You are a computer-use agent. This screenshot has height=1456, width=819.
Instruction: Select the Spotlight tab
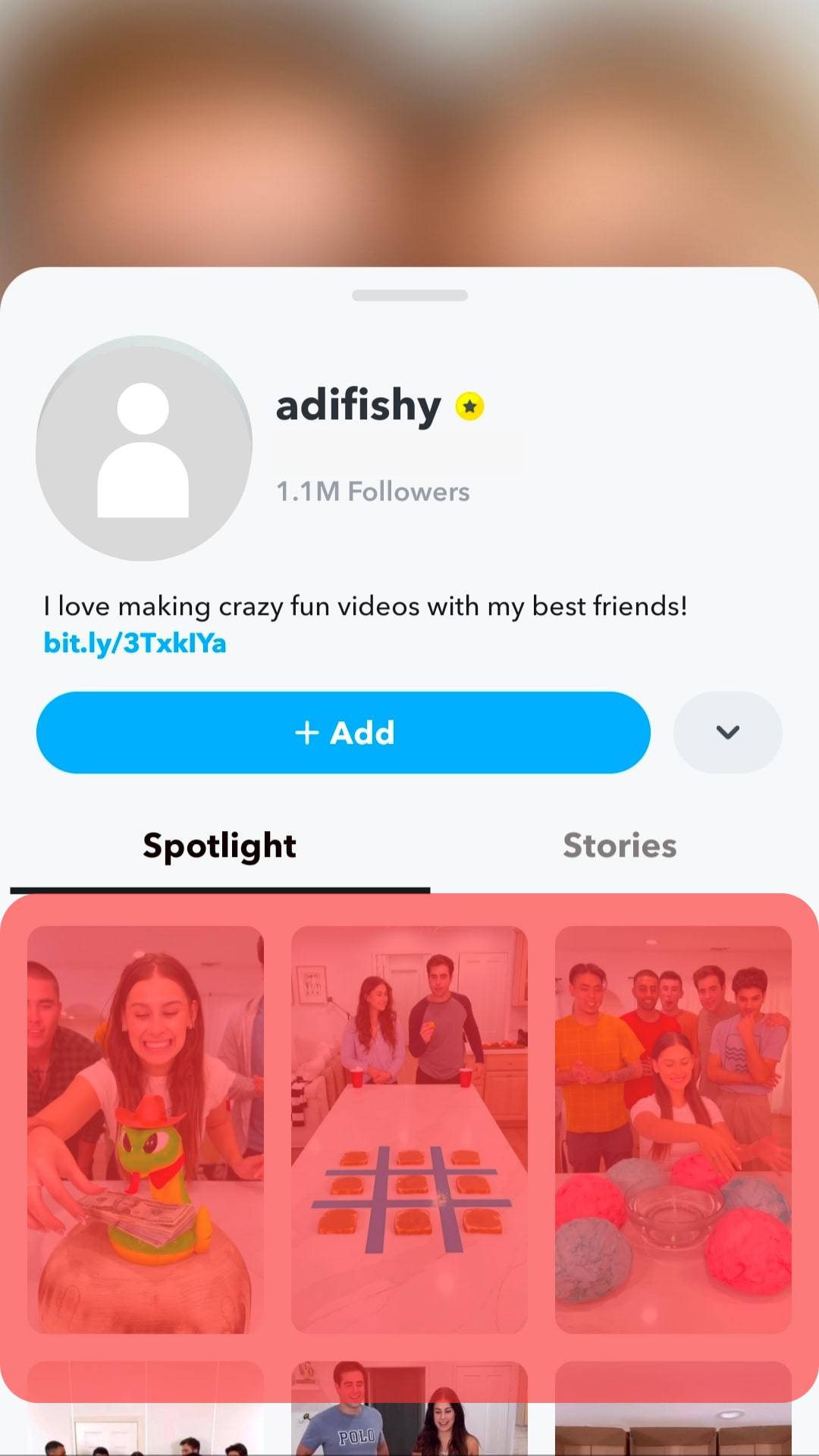(x=219, y=845)
